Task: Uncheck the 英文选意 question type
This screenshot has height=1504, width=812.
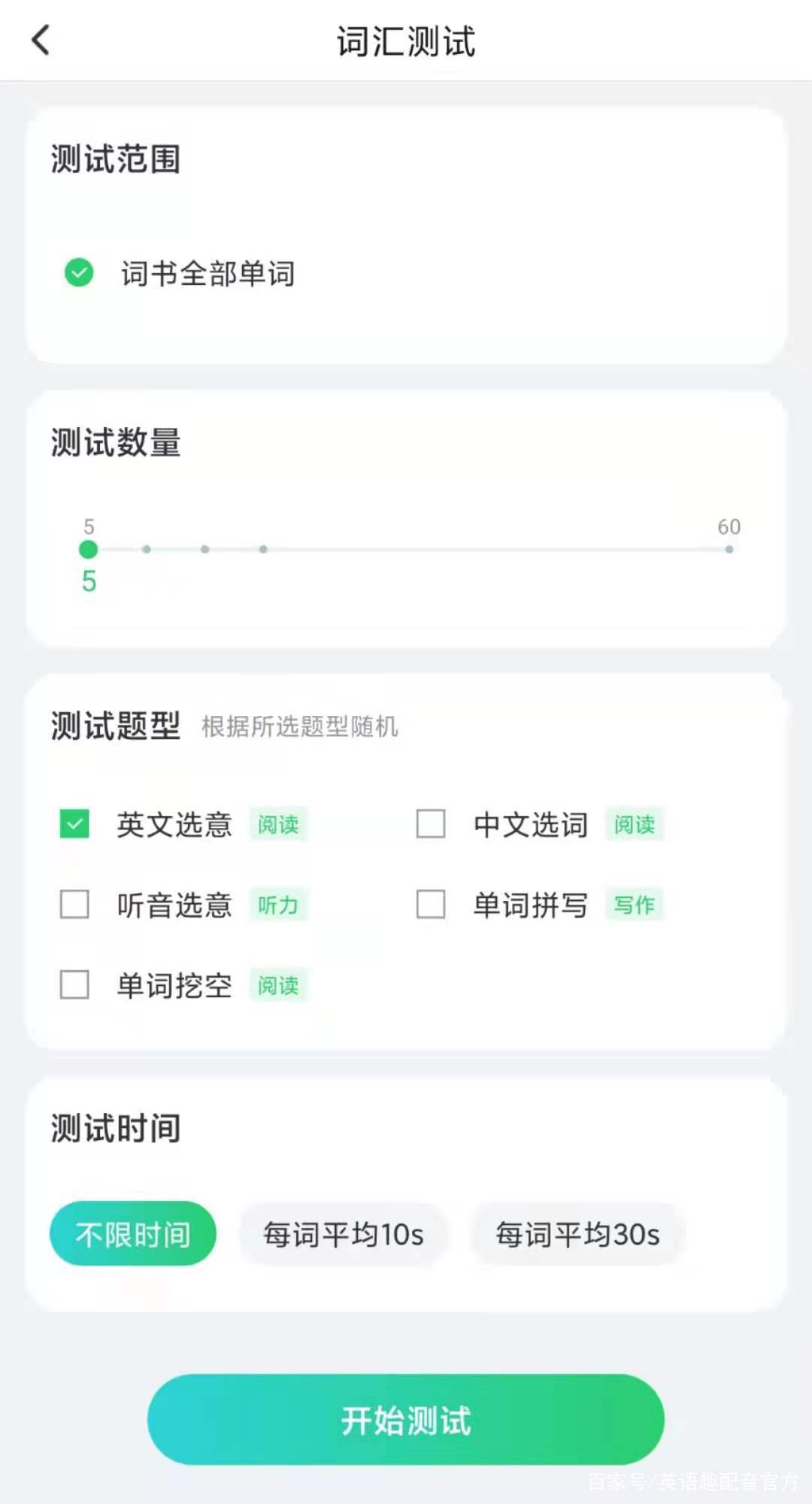Action: [74, 824]
